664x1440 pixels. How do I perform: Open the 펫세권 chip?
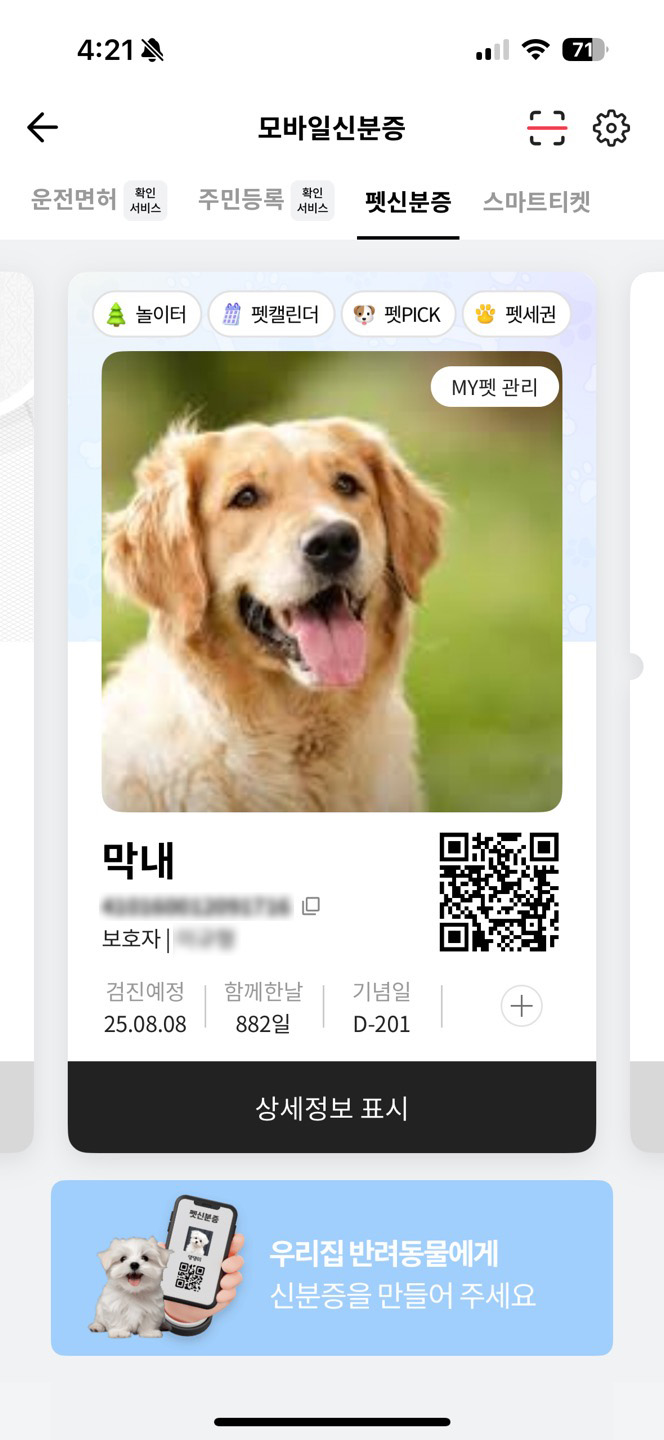pyautogui.click(x=516, y=315)
